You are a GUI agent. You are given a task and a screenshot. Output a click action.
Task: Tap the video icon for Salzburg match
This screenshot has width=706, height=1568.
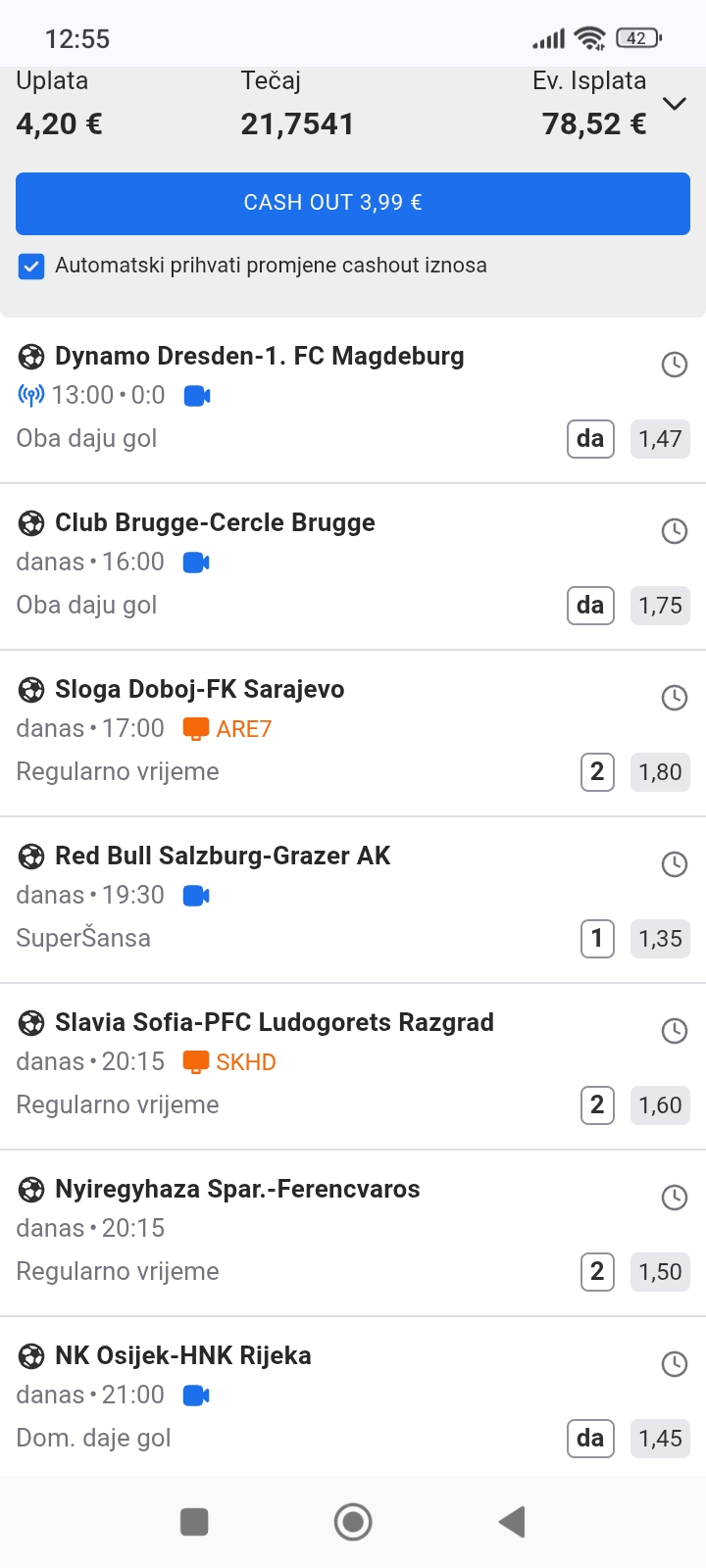pos(197,896)
